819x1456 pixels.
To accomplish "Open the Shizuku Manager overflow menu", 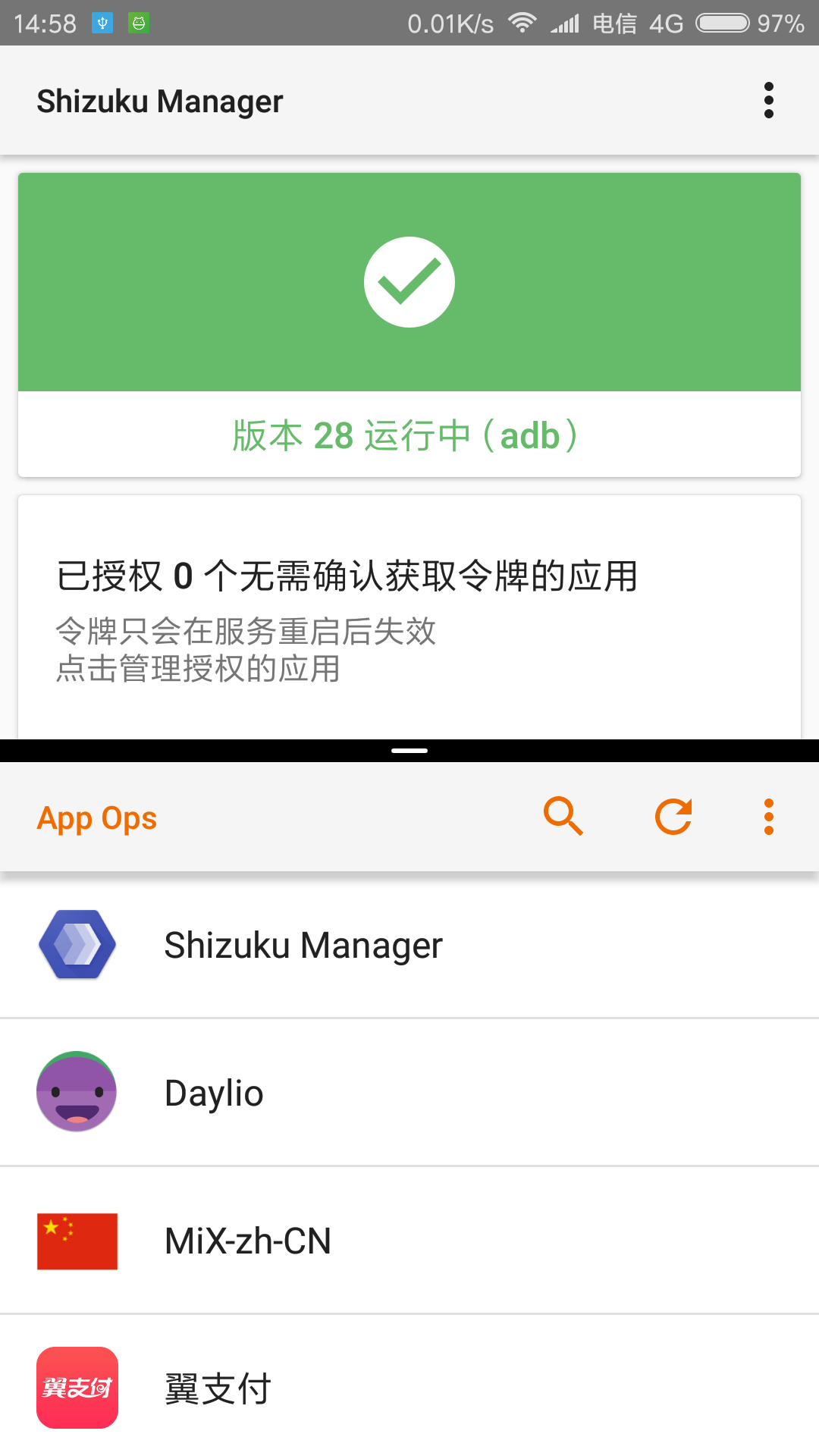I will coord(768,99).
